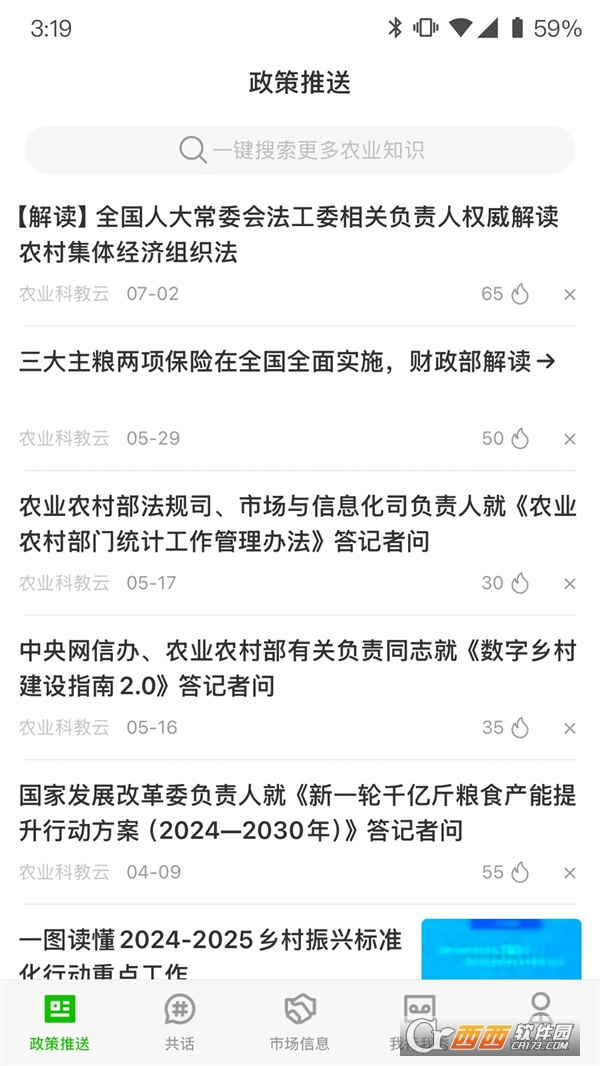Open the 农业农村部门统计工作管理办法 article
600x1066 pixels.
[297, 523]
